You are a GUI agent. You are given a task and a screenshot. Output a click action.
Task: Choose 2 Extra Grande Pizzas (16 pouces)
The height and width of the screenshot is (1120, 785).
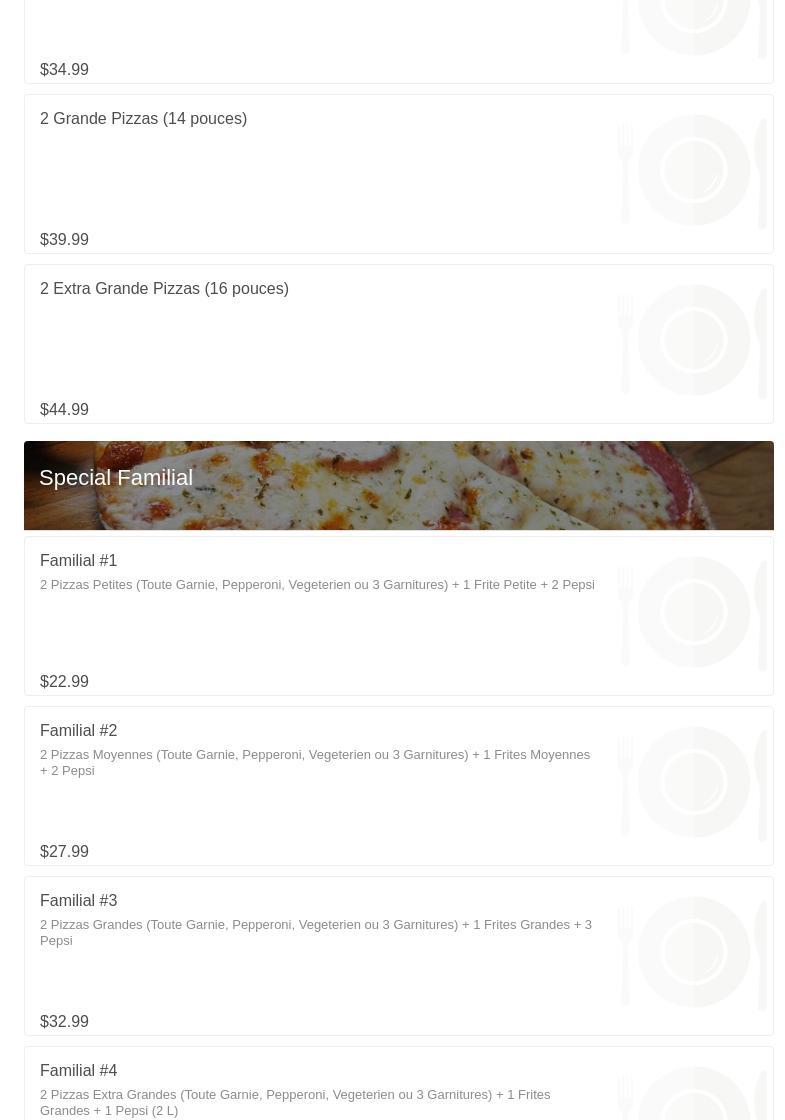tap(398, 344)
